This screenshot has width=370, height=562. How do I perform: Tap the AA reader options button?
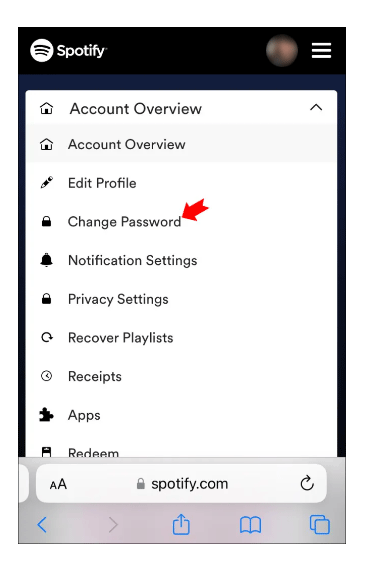click(x=58, y=484)
